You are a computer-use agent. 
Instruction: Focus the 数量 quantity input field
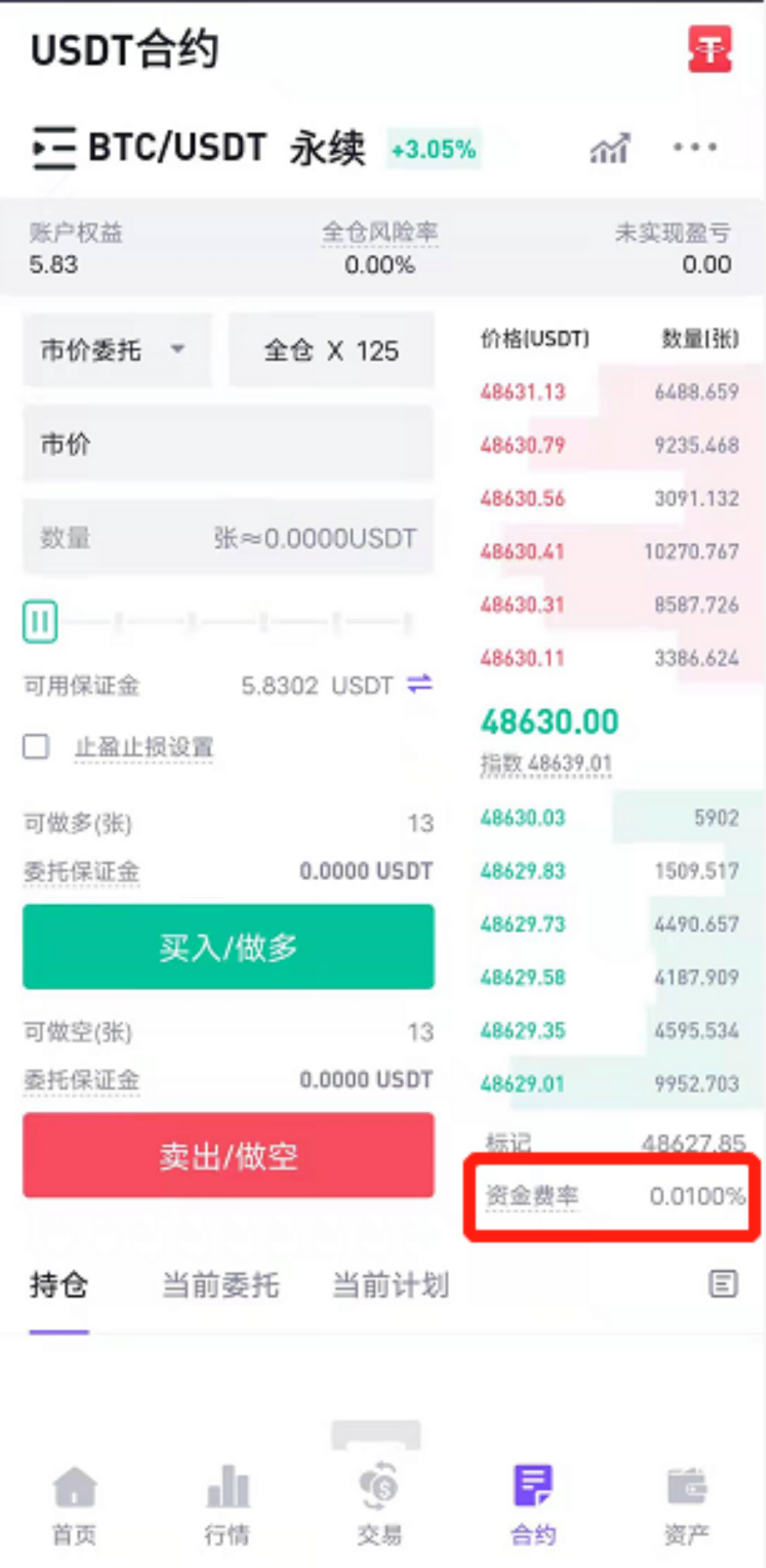pos(228,538)
